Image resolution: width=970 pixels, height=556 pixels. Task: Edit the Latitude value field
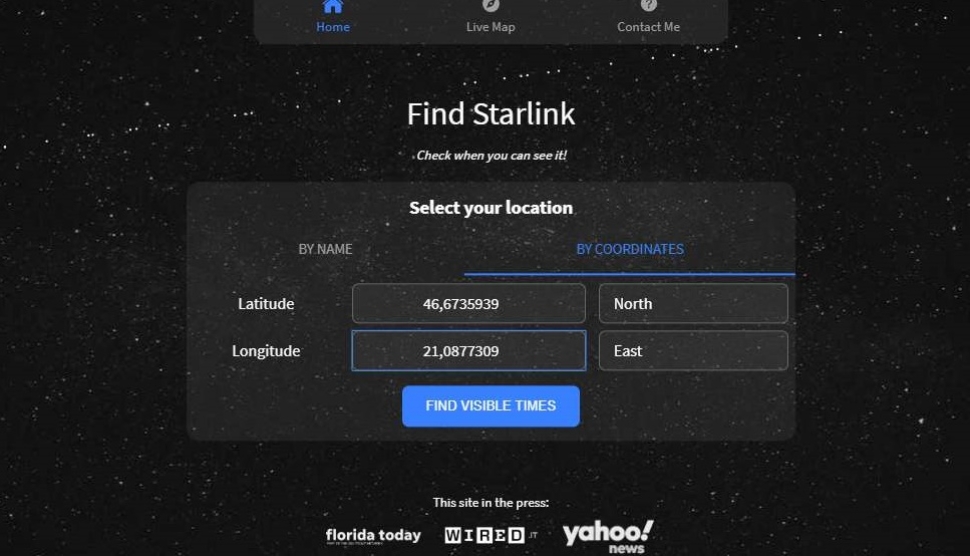point(468,304)
